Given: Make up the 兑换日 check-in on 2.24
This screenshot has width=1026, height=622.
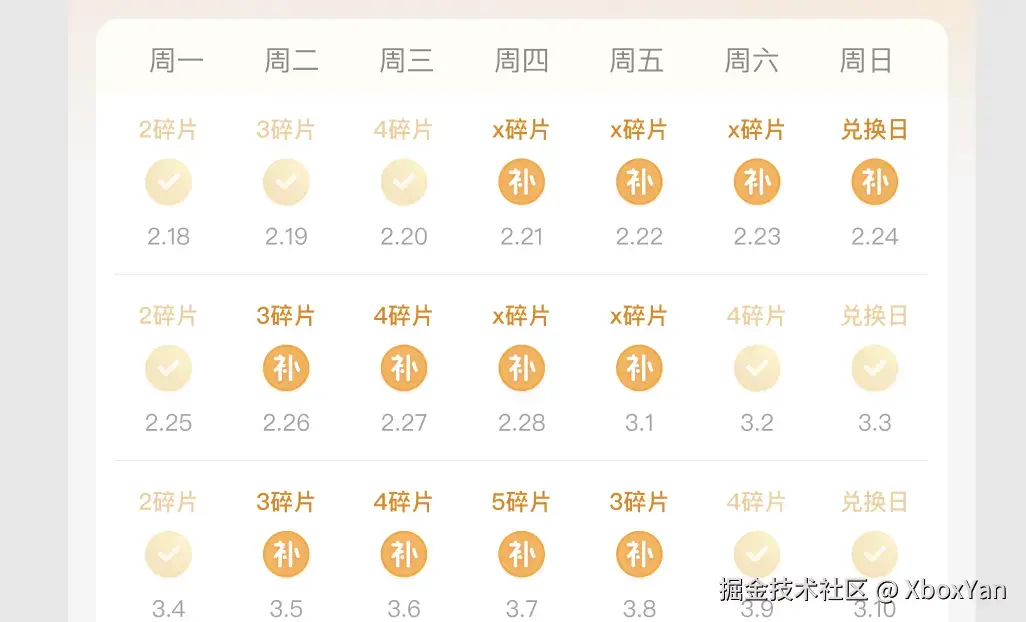Looking at the screenshot, I should [x=874, y=183].
